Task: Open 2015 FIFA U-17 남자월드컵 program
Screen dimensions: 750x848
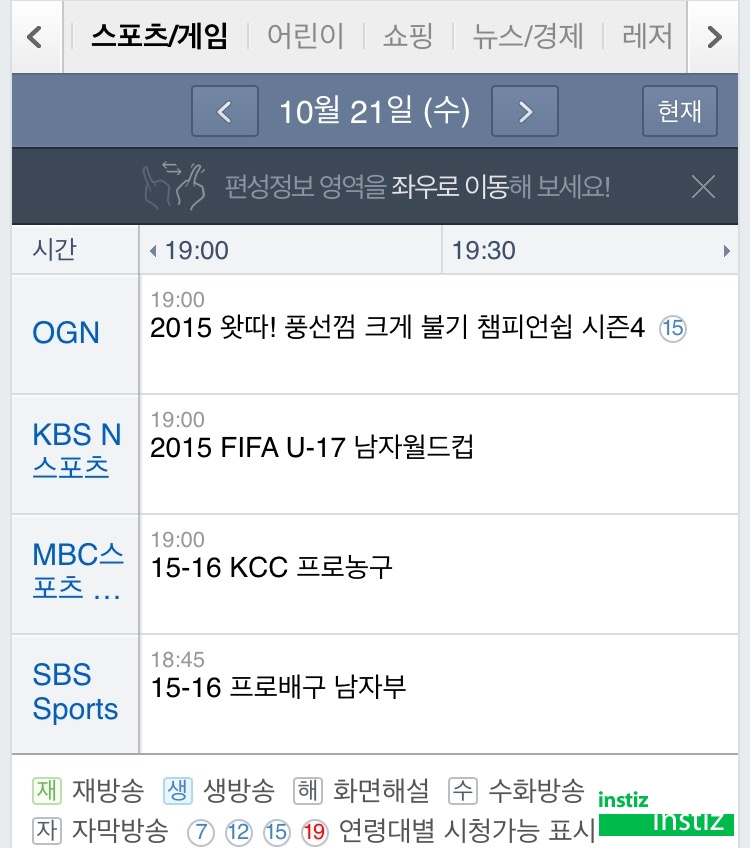Action: coord(311,447)
